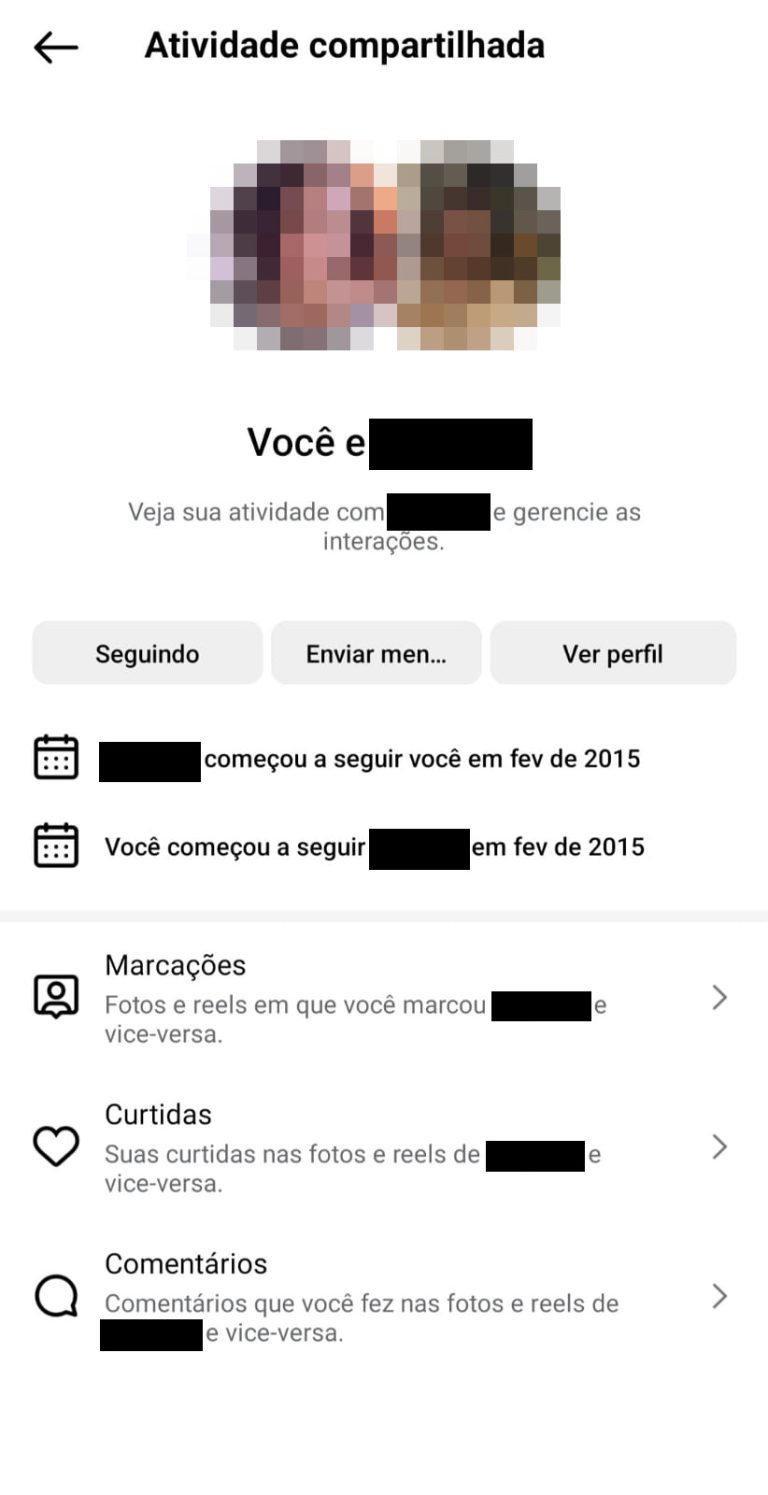Click the Comentários speech bubble icon

pos(56,1296)
